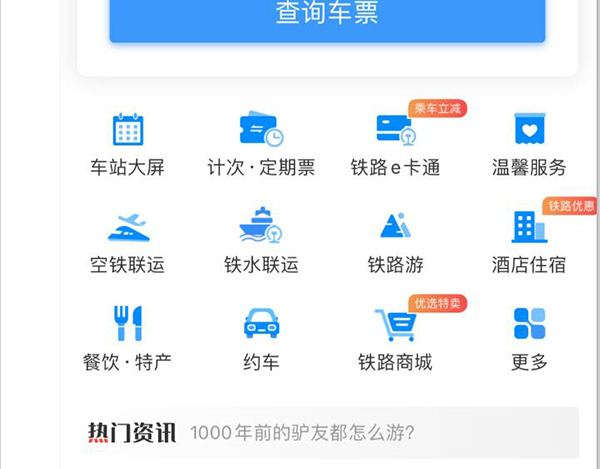Open 铁路游 railway tours
Image resolution: width=600 pixels, height=469 pixels.
tap(395, 241)
